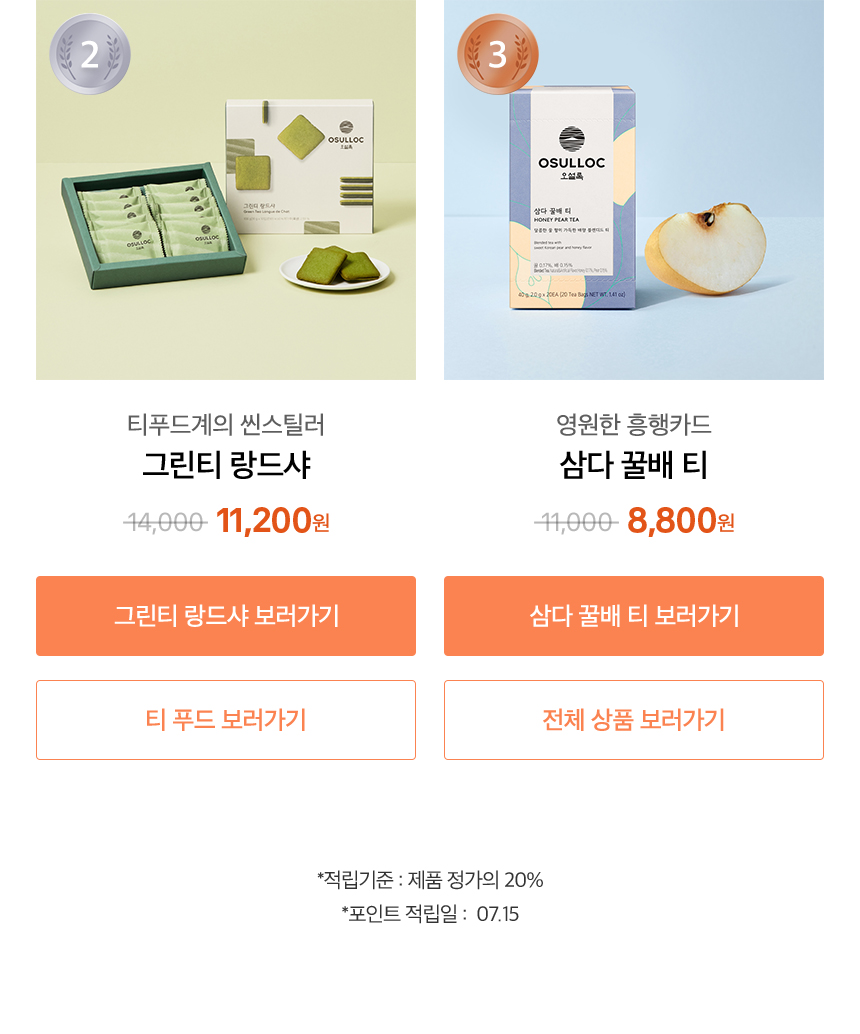The image size is (860, 1034).
Task: Tap the 그린티 랑드샤 보러가기 button
Action: point(226,616)
